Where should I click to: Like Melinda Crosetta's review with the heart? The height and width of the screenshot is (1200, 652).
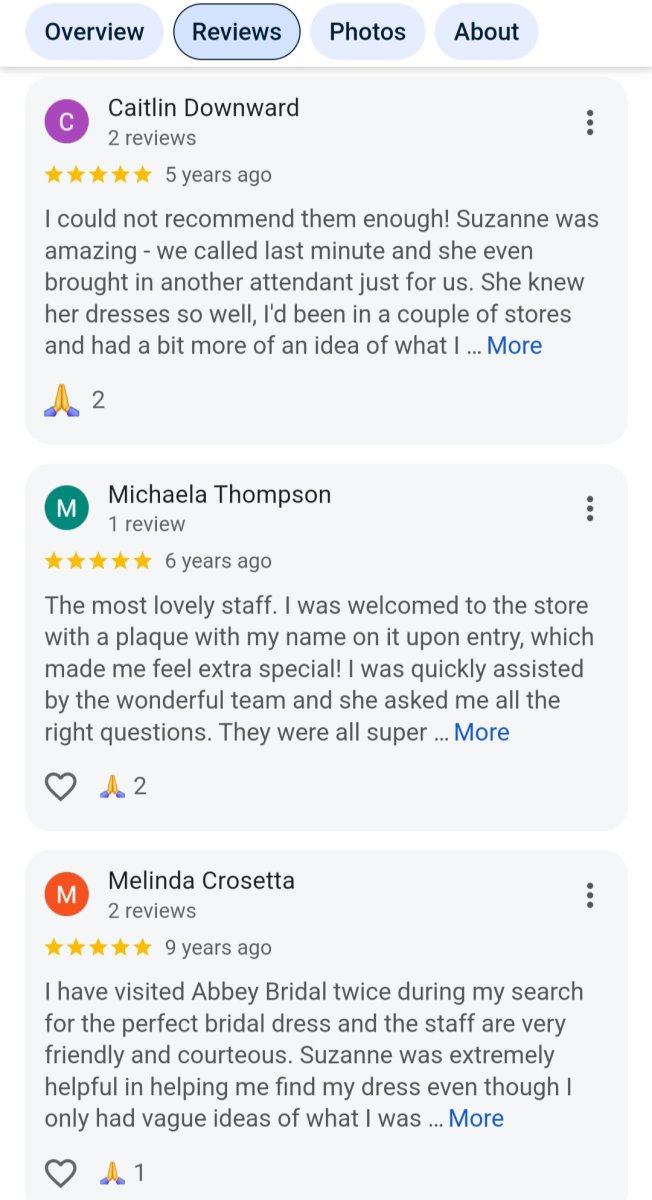point(61,1173)
